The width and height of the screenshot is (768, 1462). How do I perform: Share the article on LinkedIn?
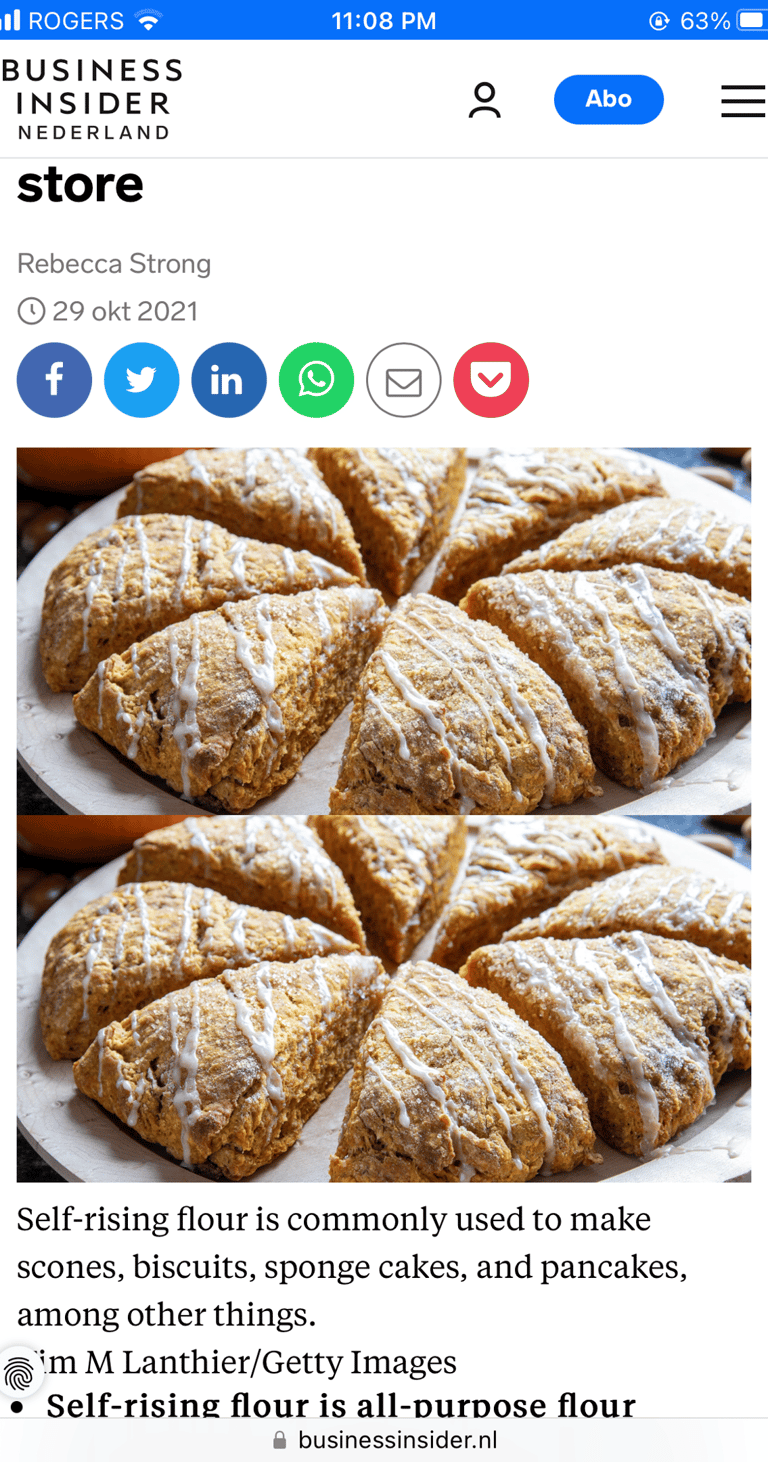[229, 380]
